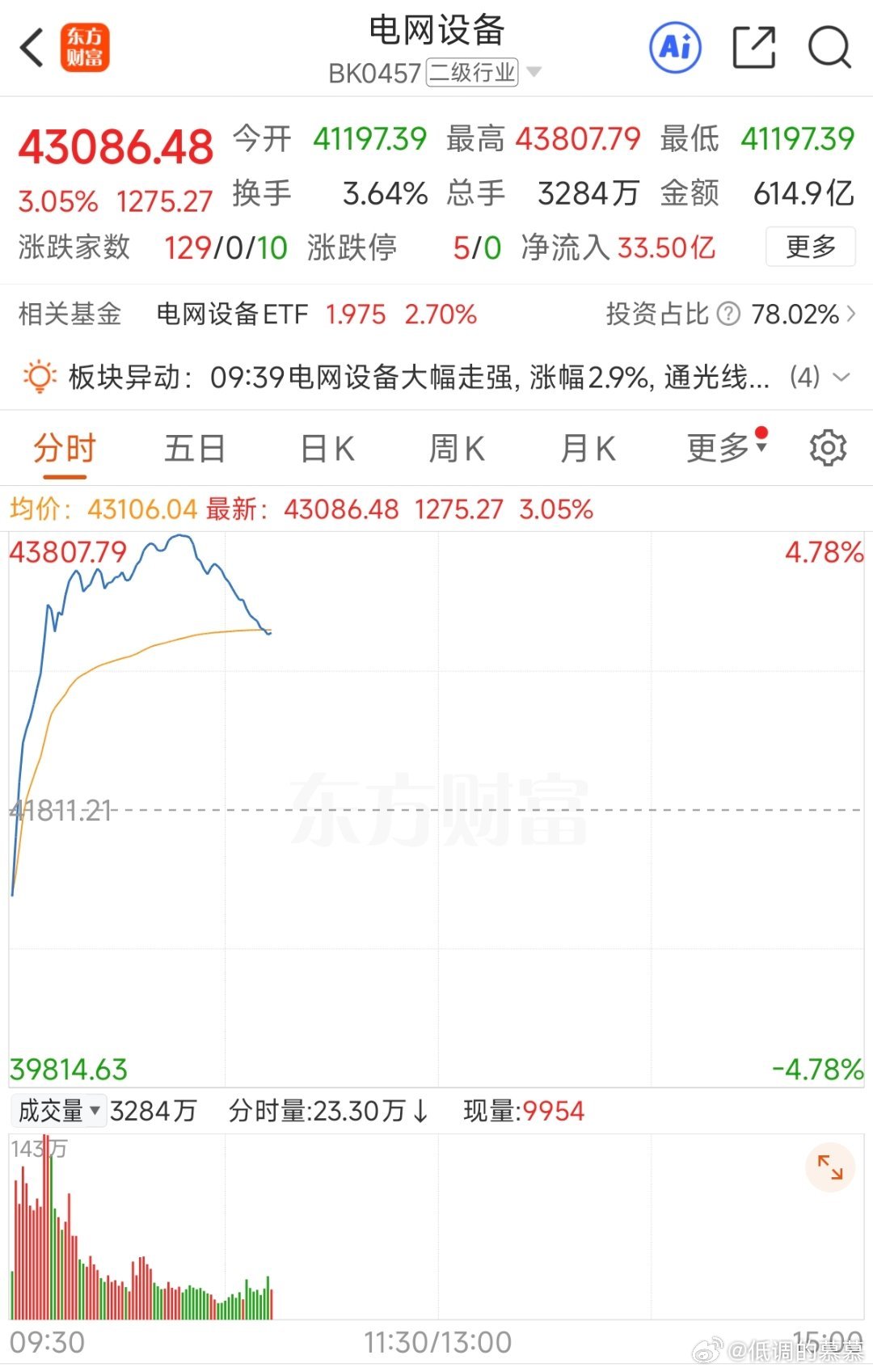Viewport: 873px width, 1372px height.
Task: Tap the back arrow to return
Action: pos(32,49)
